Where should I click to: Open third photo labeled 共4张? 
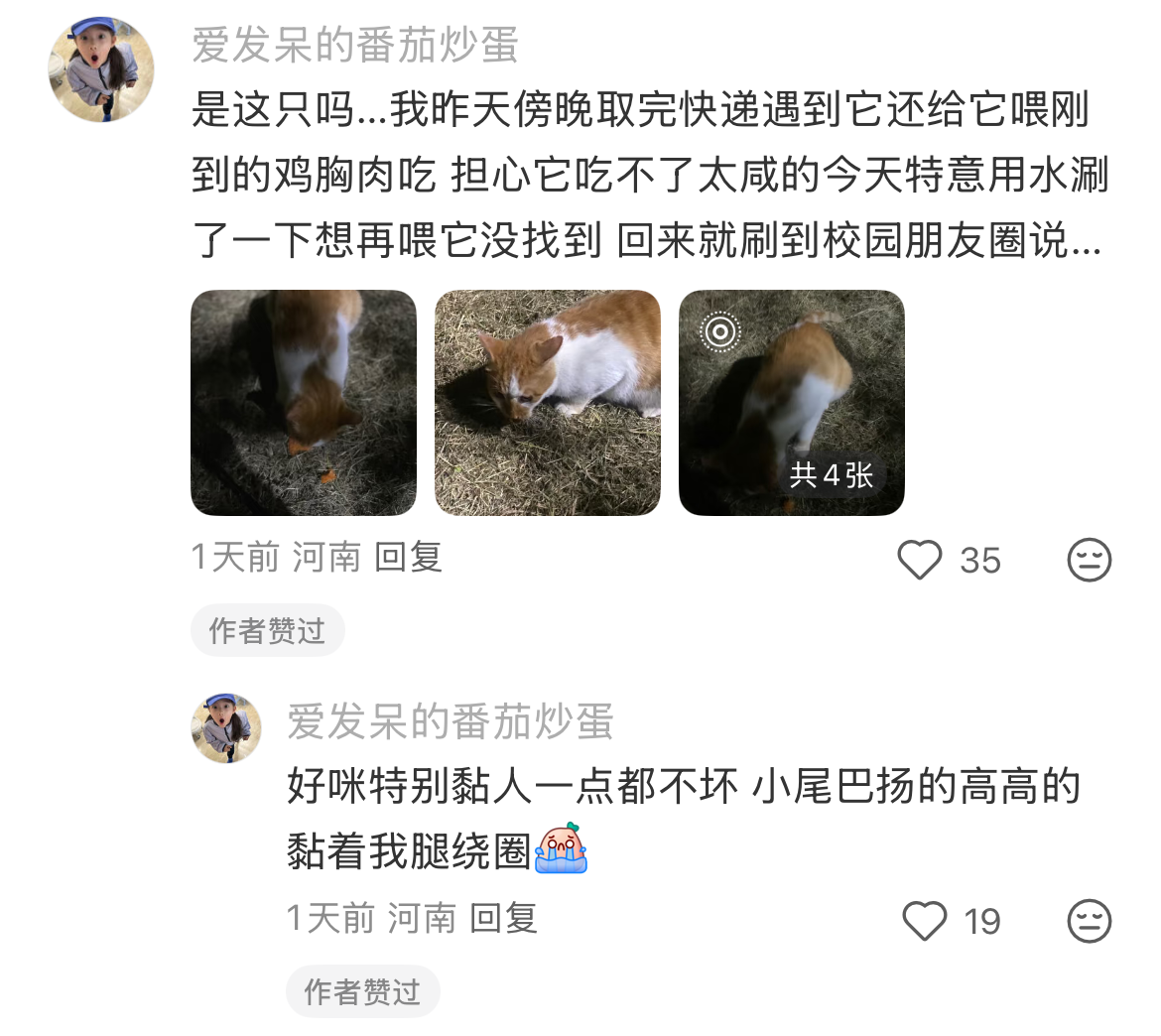pos(791,403)
